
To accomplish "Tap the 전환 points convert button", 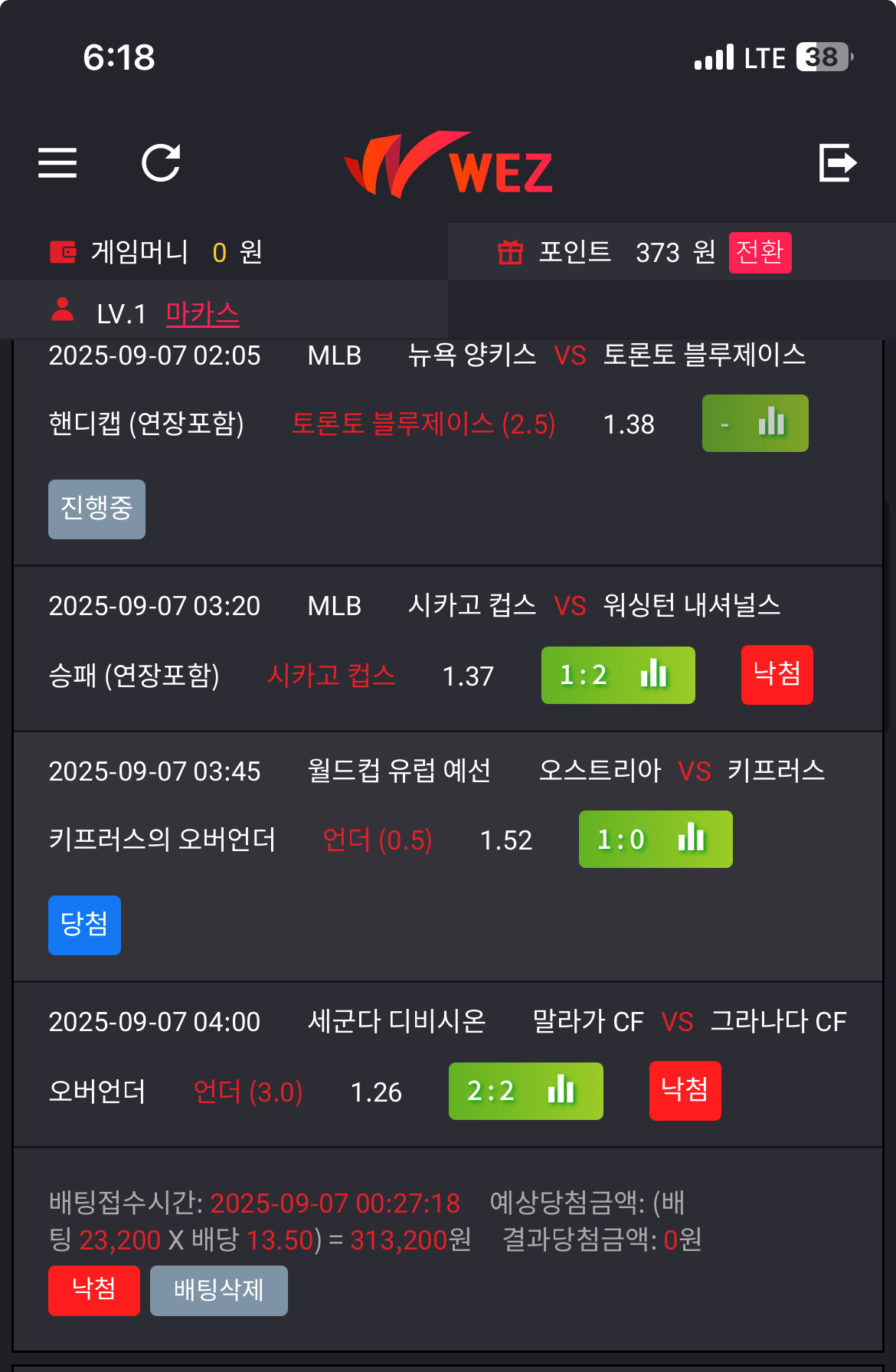I will click(760, 252).
